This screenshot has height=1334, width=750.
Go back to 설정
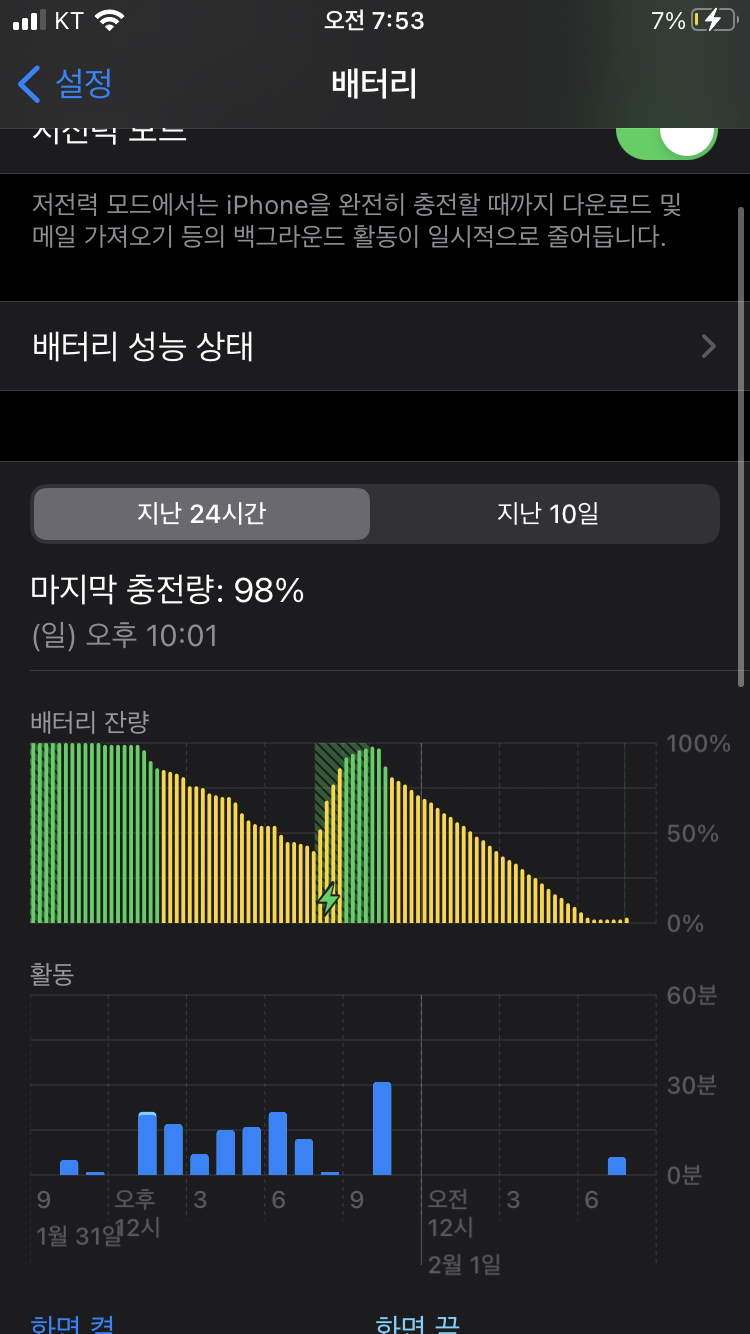tap(66, 84)
